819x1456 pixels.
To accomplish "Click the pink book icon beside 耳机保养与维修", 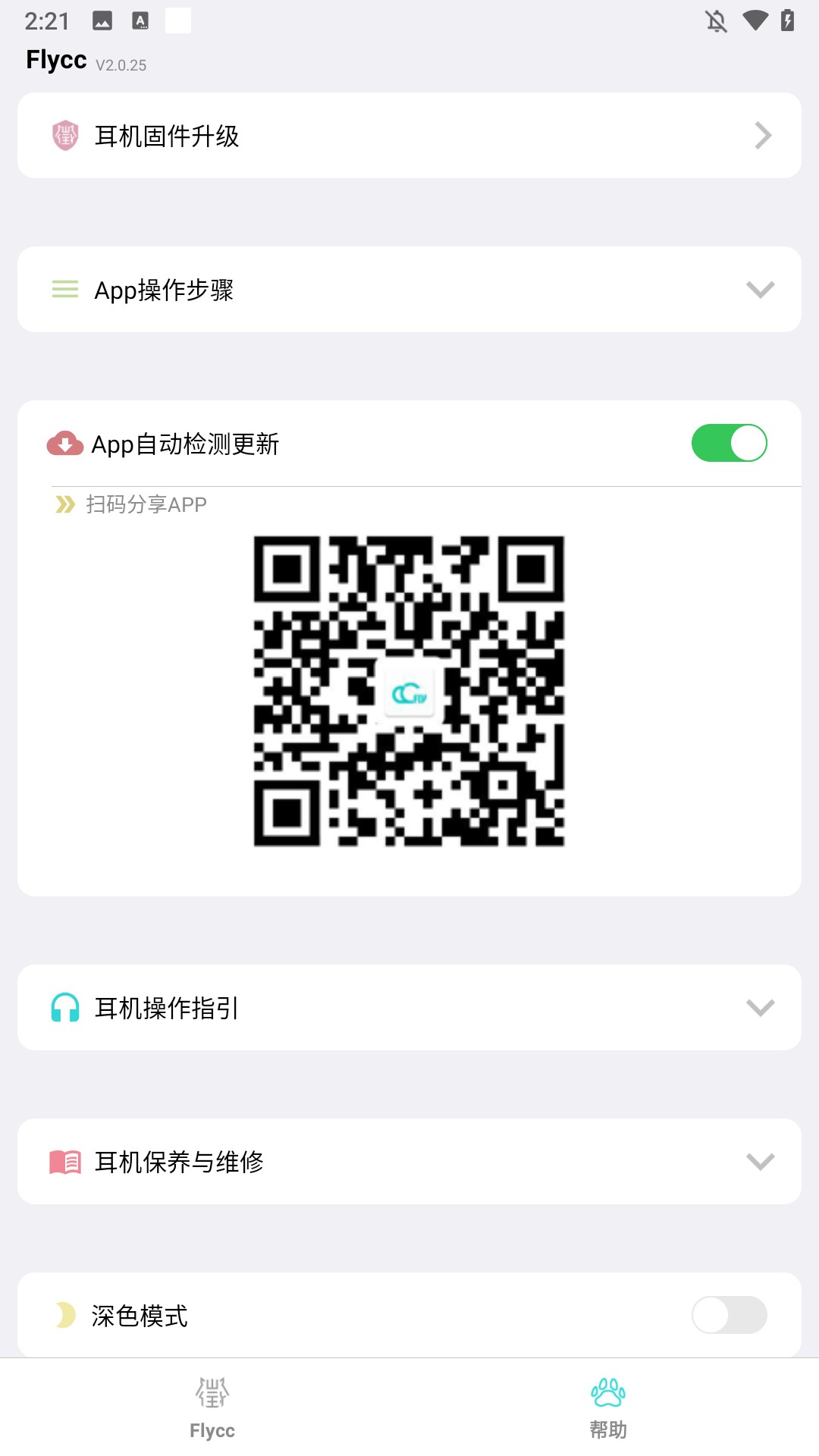I will coord(64,1161).
